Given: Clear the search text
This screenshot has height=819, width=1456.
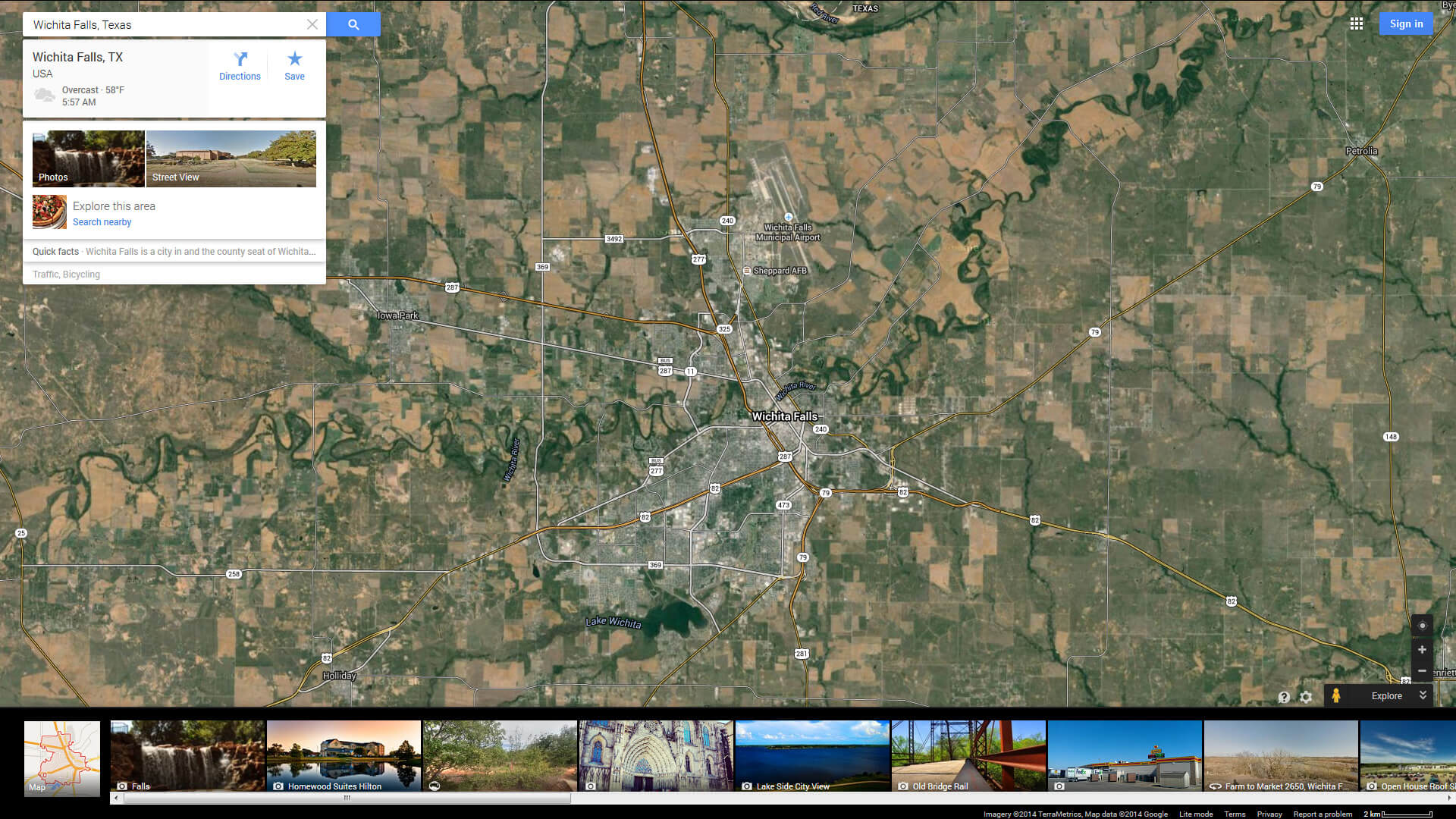Looking at the screenshot, I should (312, 24).
